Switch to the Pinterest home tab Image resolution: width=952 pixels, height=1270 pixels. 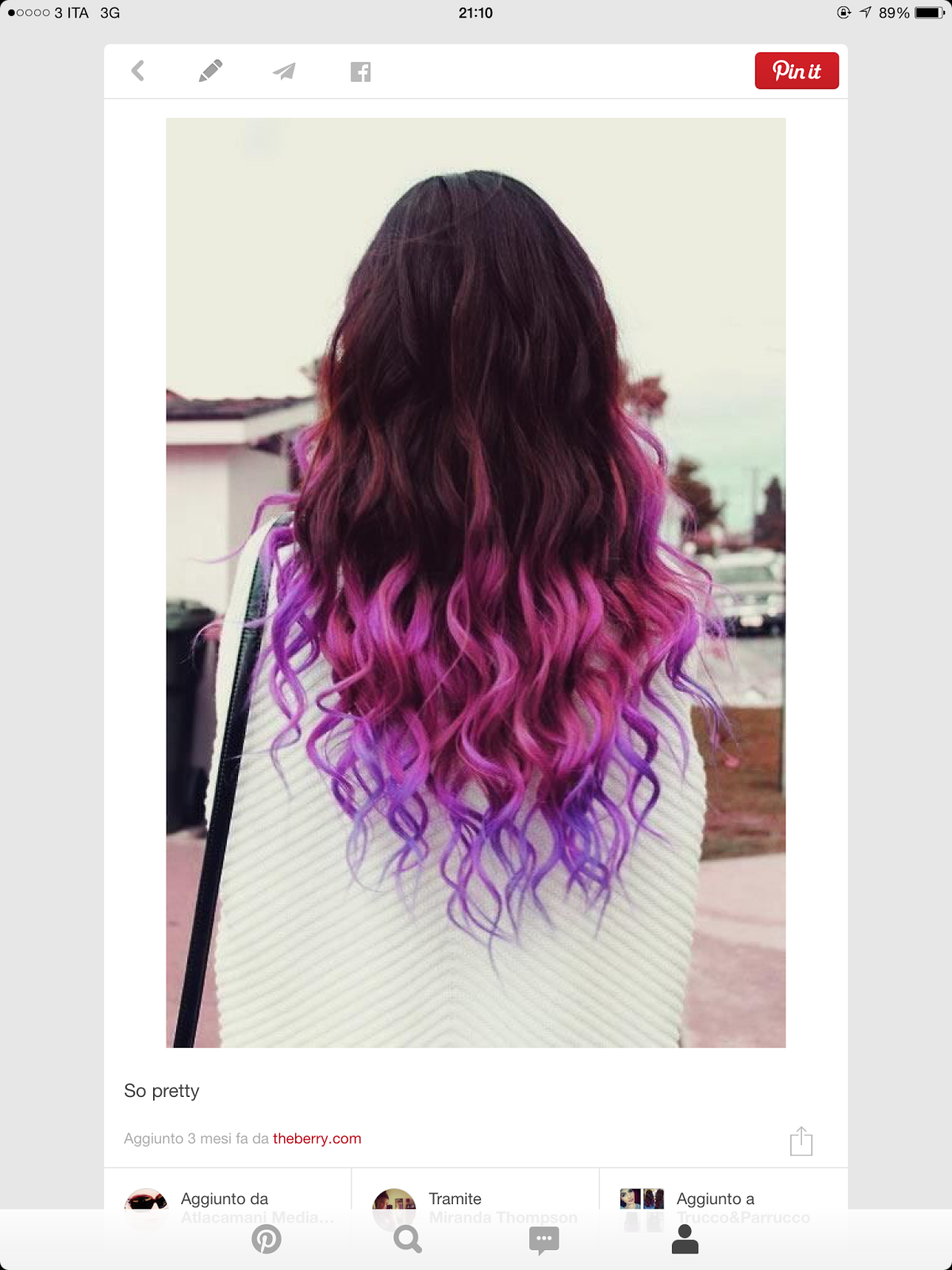267,1239
